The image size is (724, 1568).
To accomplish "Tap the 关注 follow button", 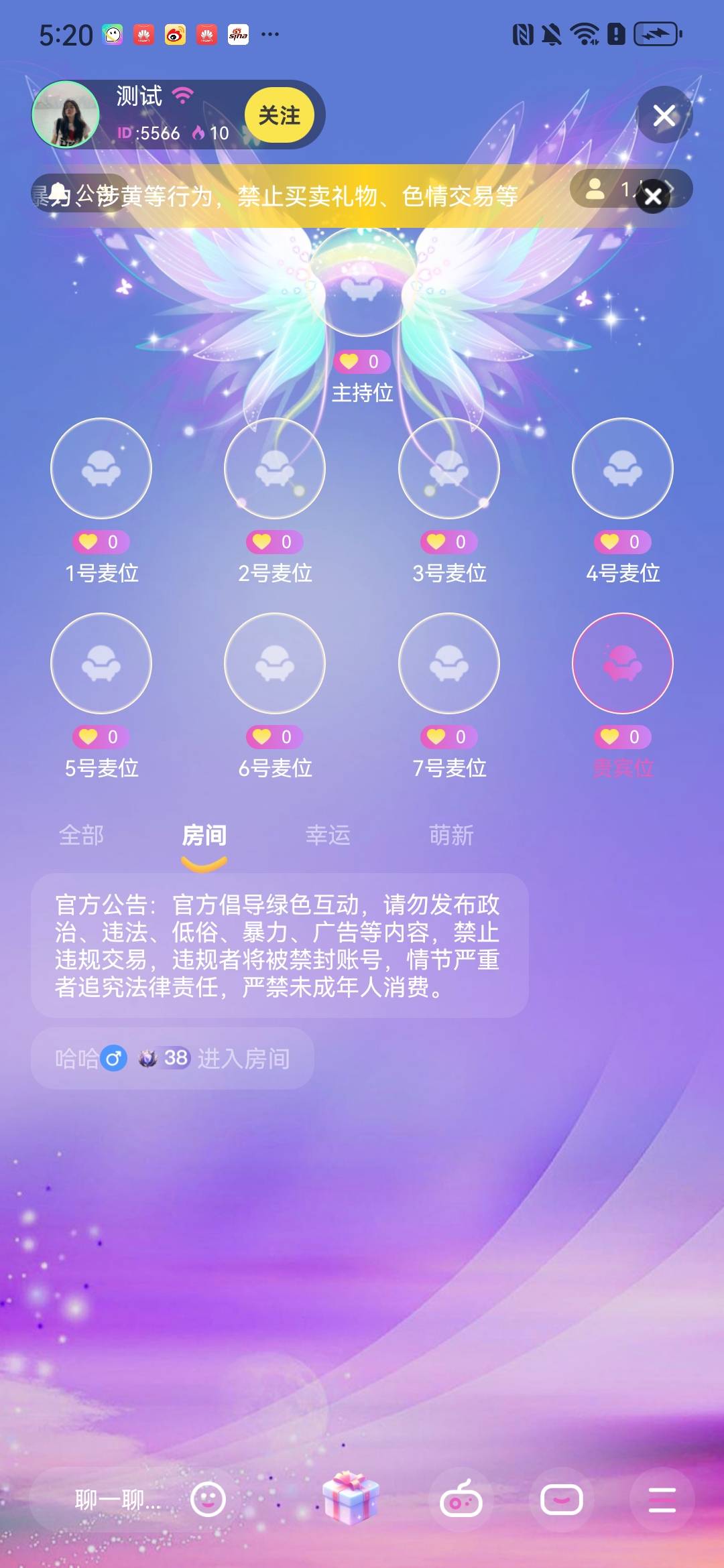I will [x=279, y=115].
